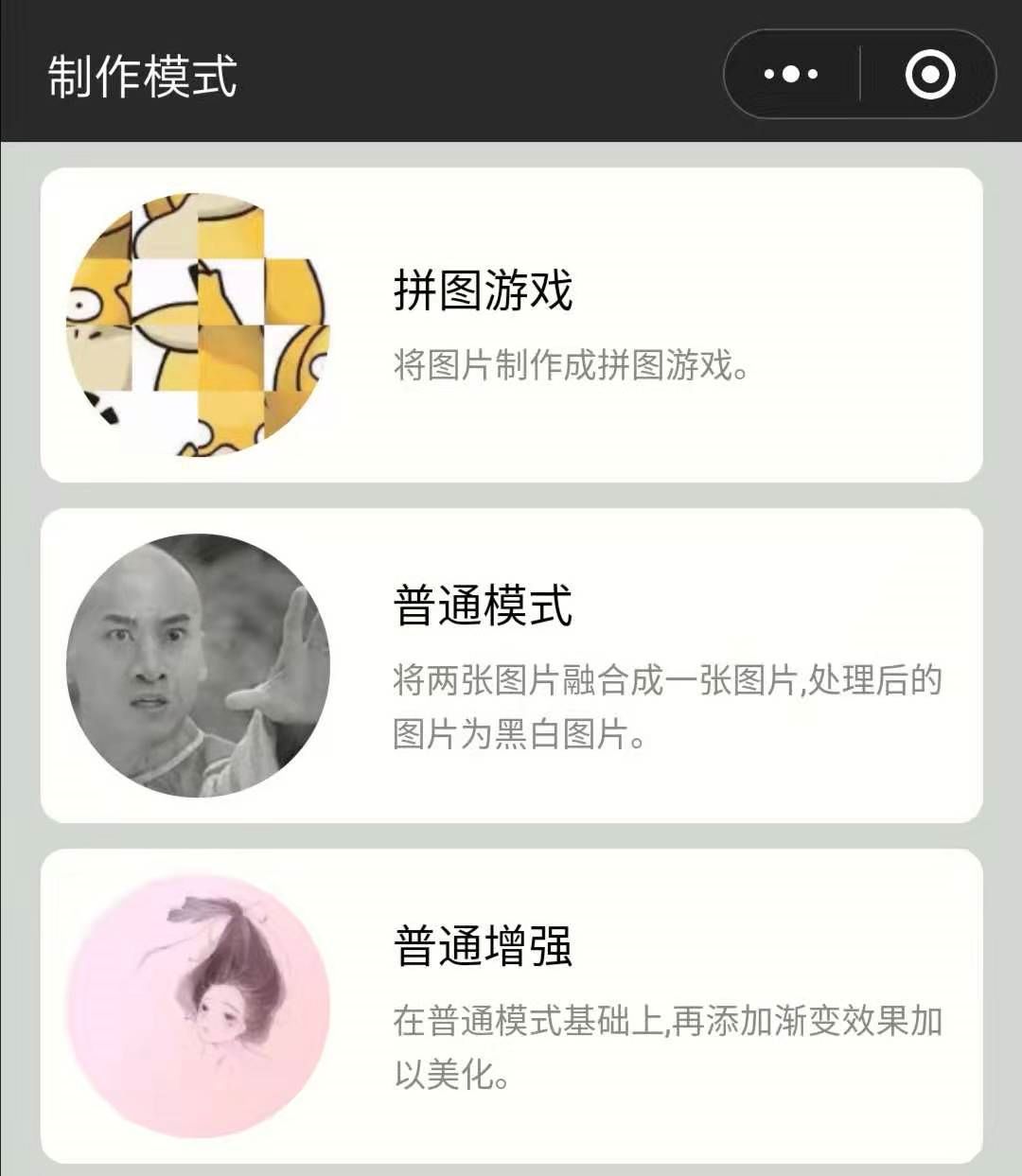This screenshot has width=1022, height=1176.
Task: Open the 拼图游戏 puzzle mode card
Action: click(511, 325)
